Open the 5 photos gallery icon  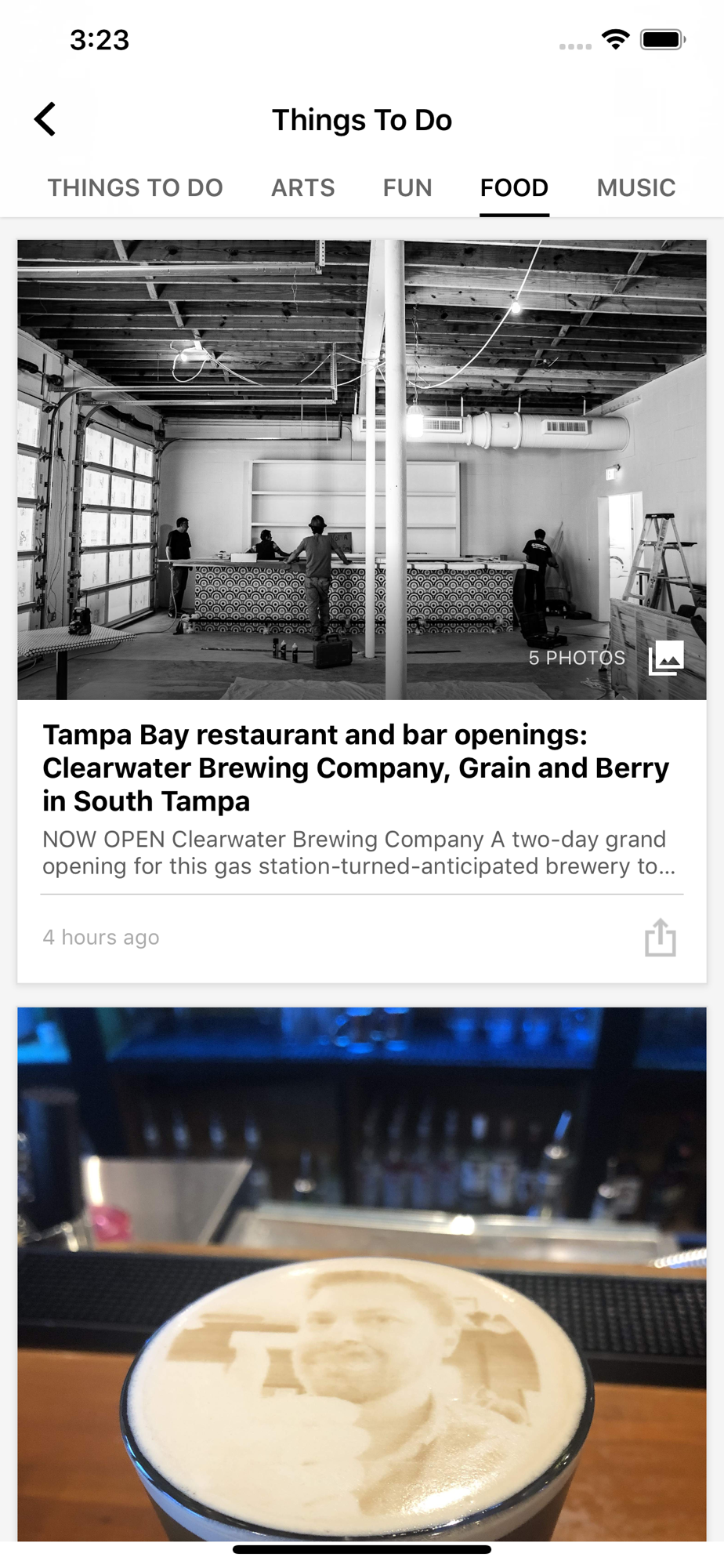pos(666,658)
